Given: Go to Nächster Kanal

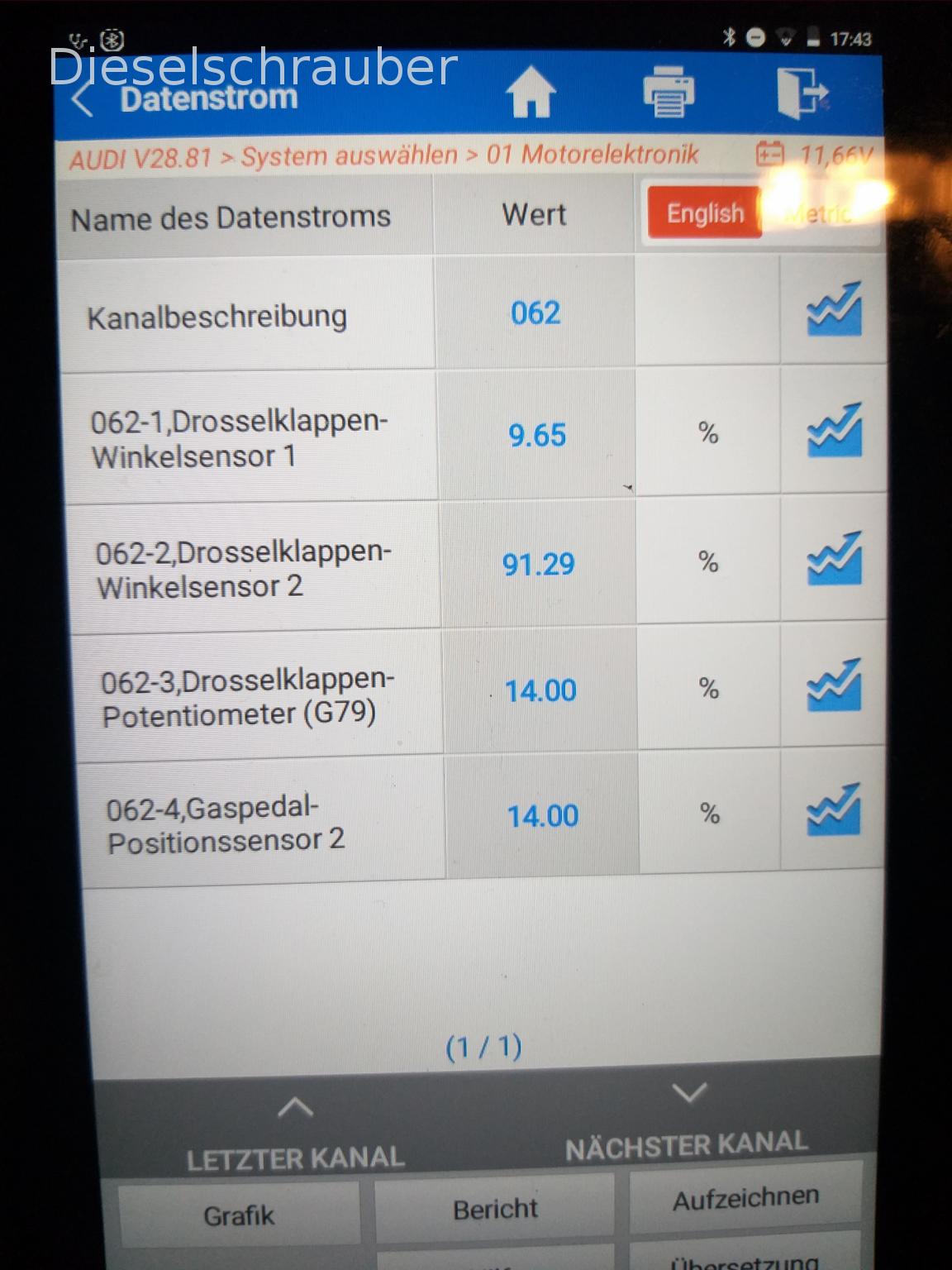Looking at the screenshot, I should click(688, 1124).
